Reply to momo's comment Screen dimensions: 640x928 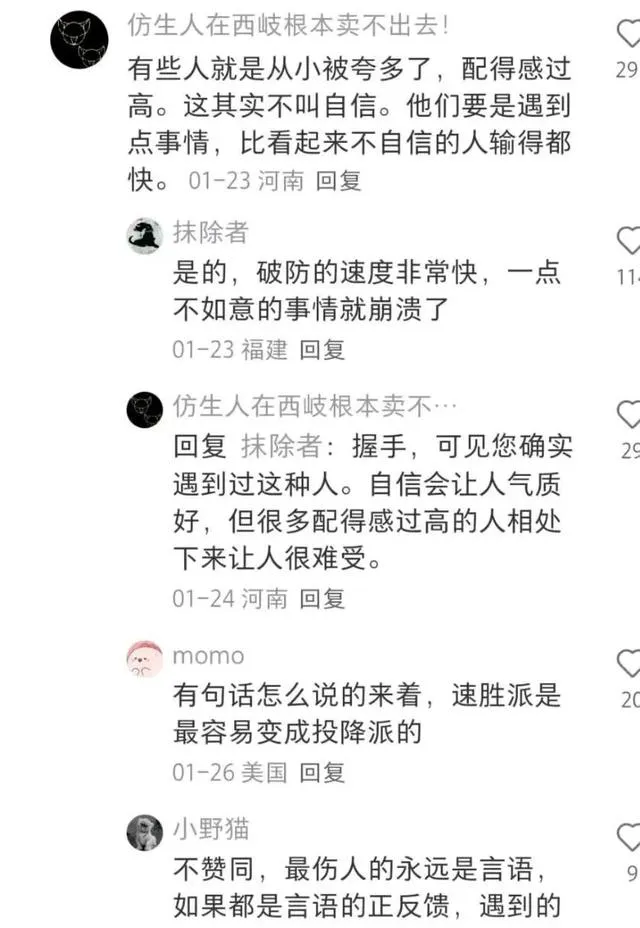click(x=323, y=772)
